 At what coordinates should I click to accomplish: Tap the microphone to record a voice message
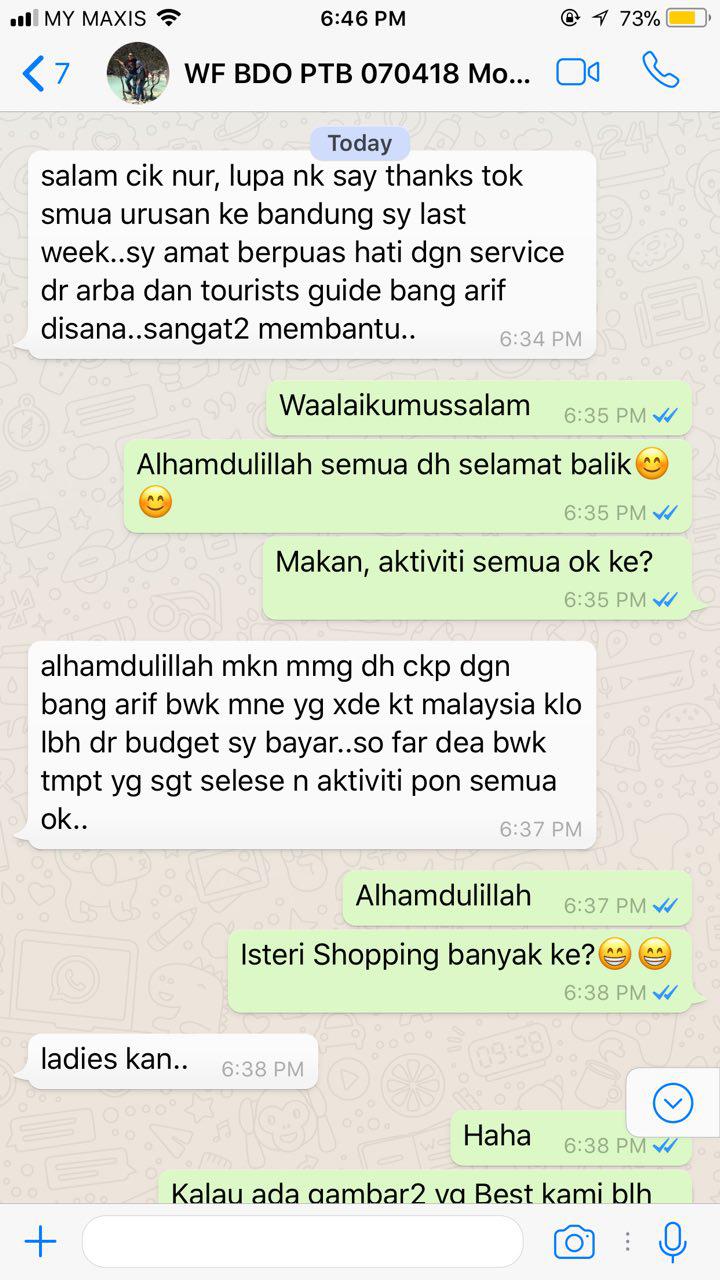673,1243
